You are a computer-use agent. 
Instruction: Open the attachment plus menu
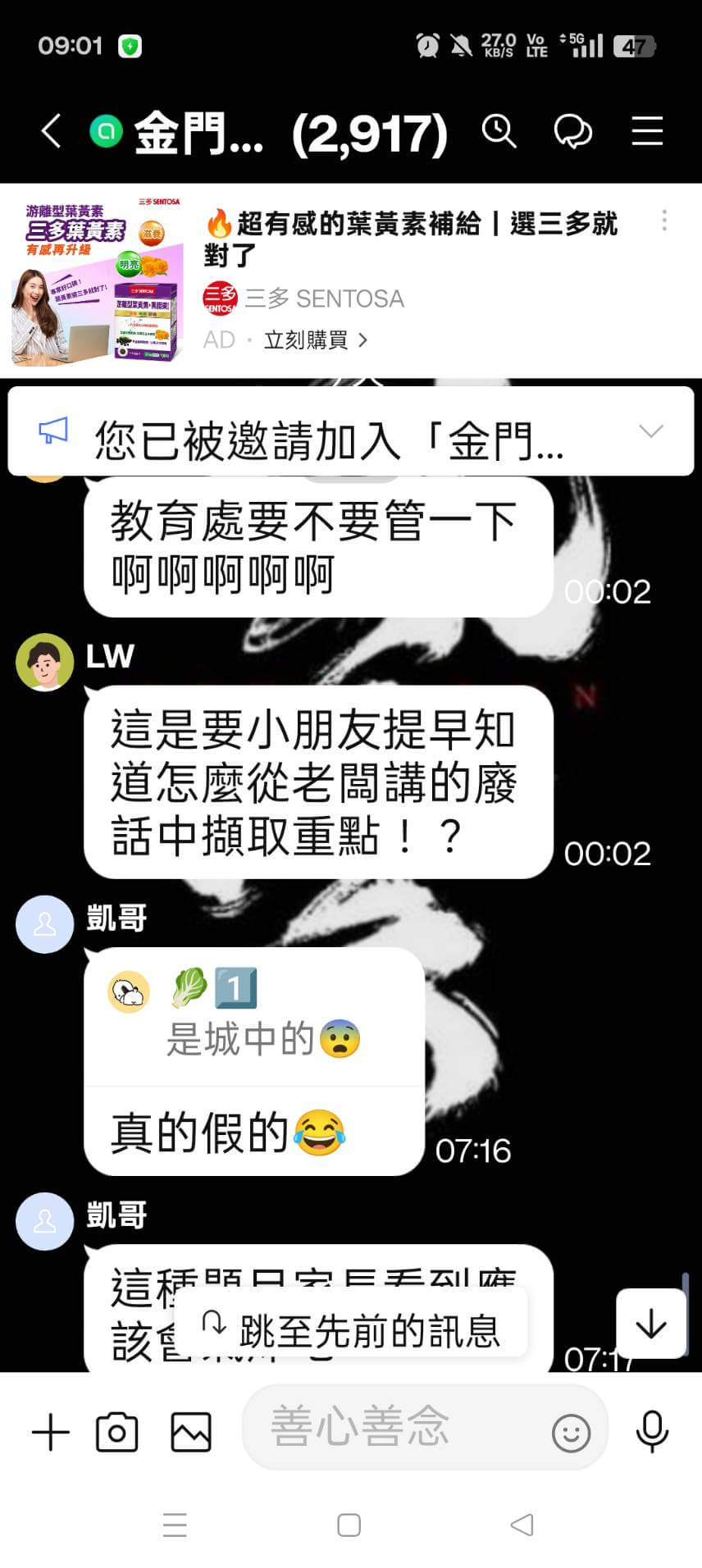click(x=51, y=1431)
